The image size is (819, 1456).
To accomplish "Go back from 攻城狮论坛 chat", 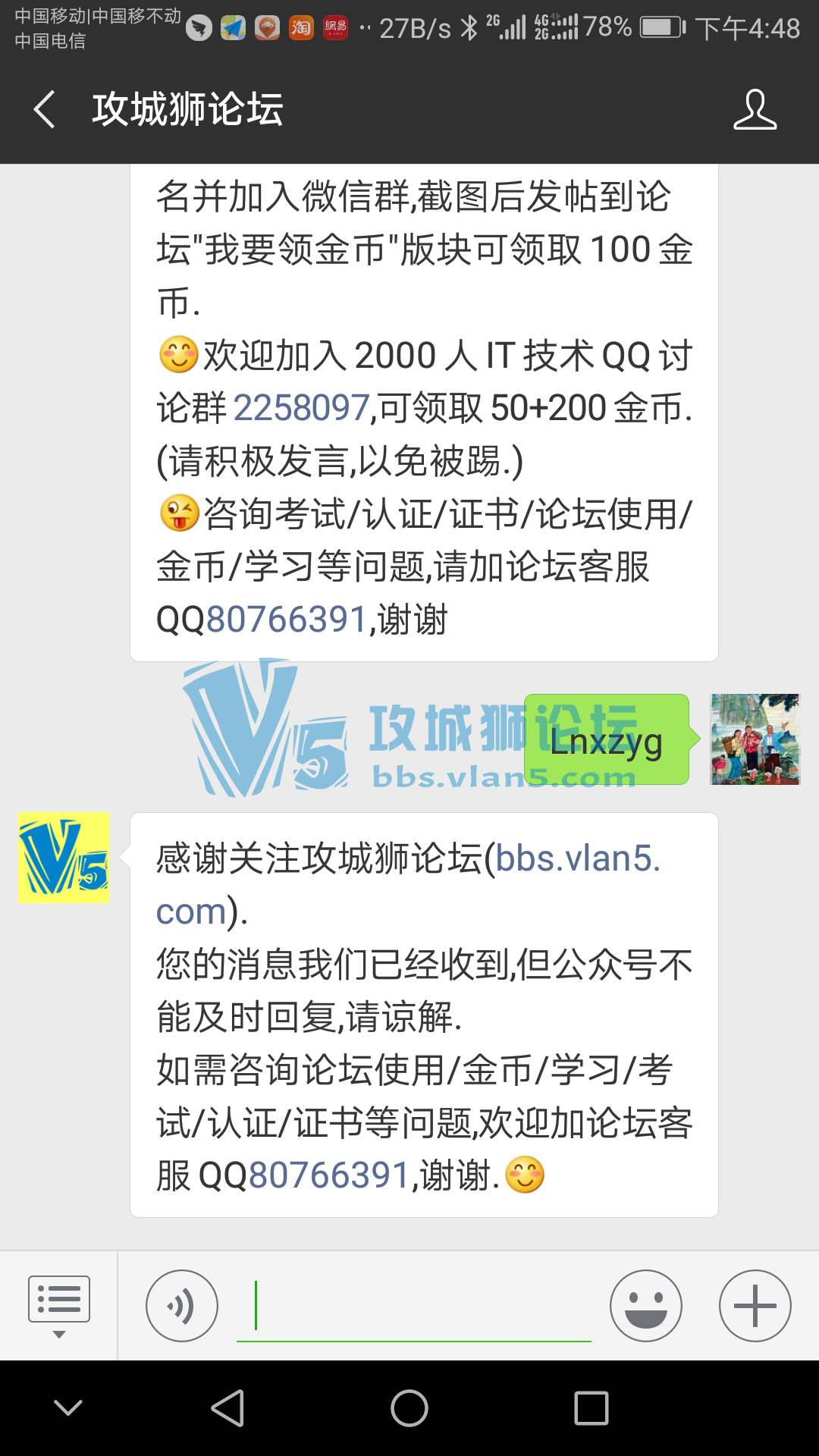I will (x=45, y=109).
